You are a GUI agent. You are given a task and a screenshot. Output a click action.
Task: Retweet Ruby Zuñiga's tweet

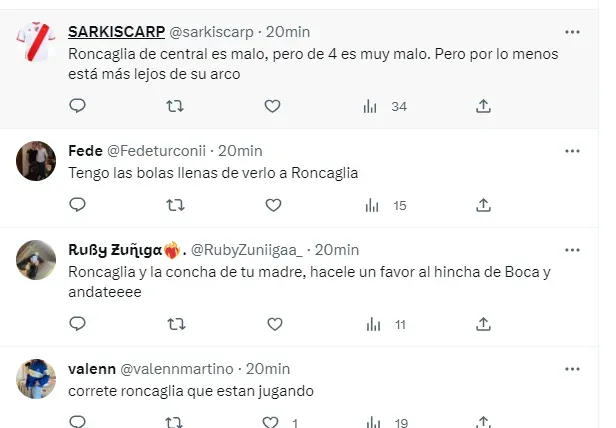(174, 324)
